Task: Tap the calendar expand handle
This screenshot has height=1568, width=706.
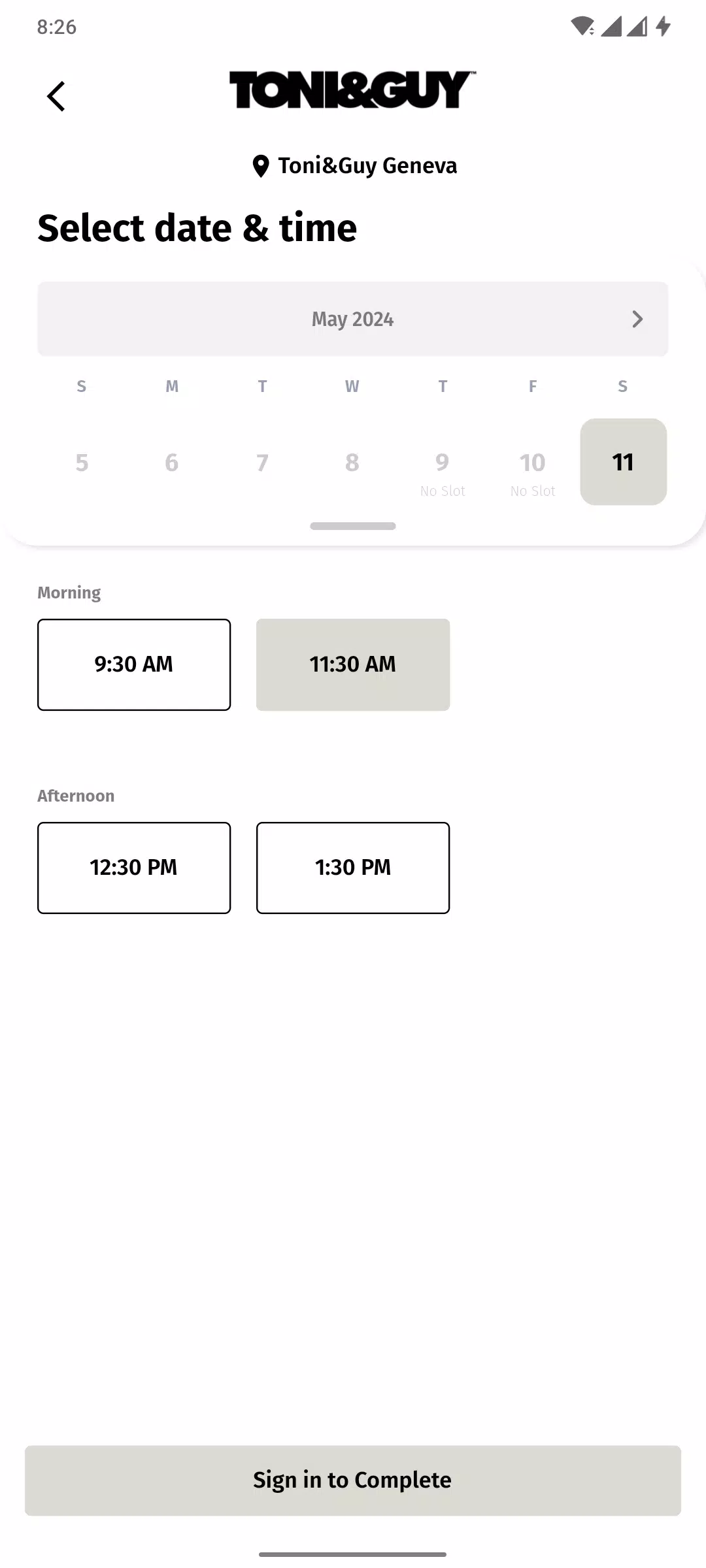Action: (x=353, y=526)
